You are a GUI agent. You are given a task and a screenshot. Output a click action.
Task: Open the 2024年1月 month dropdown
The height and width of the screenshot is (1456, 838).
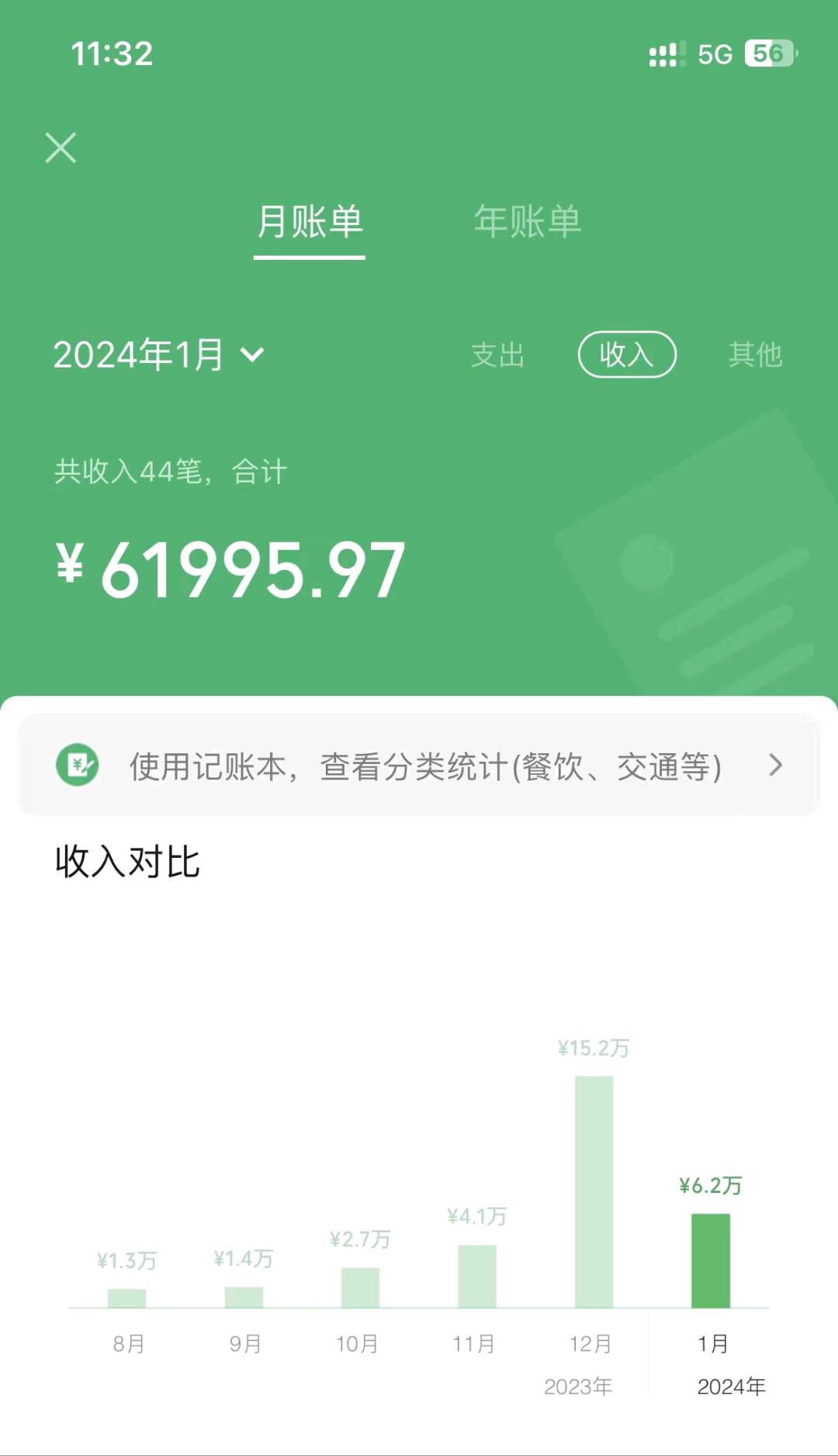pyautogui.click(x=159, y=355)
